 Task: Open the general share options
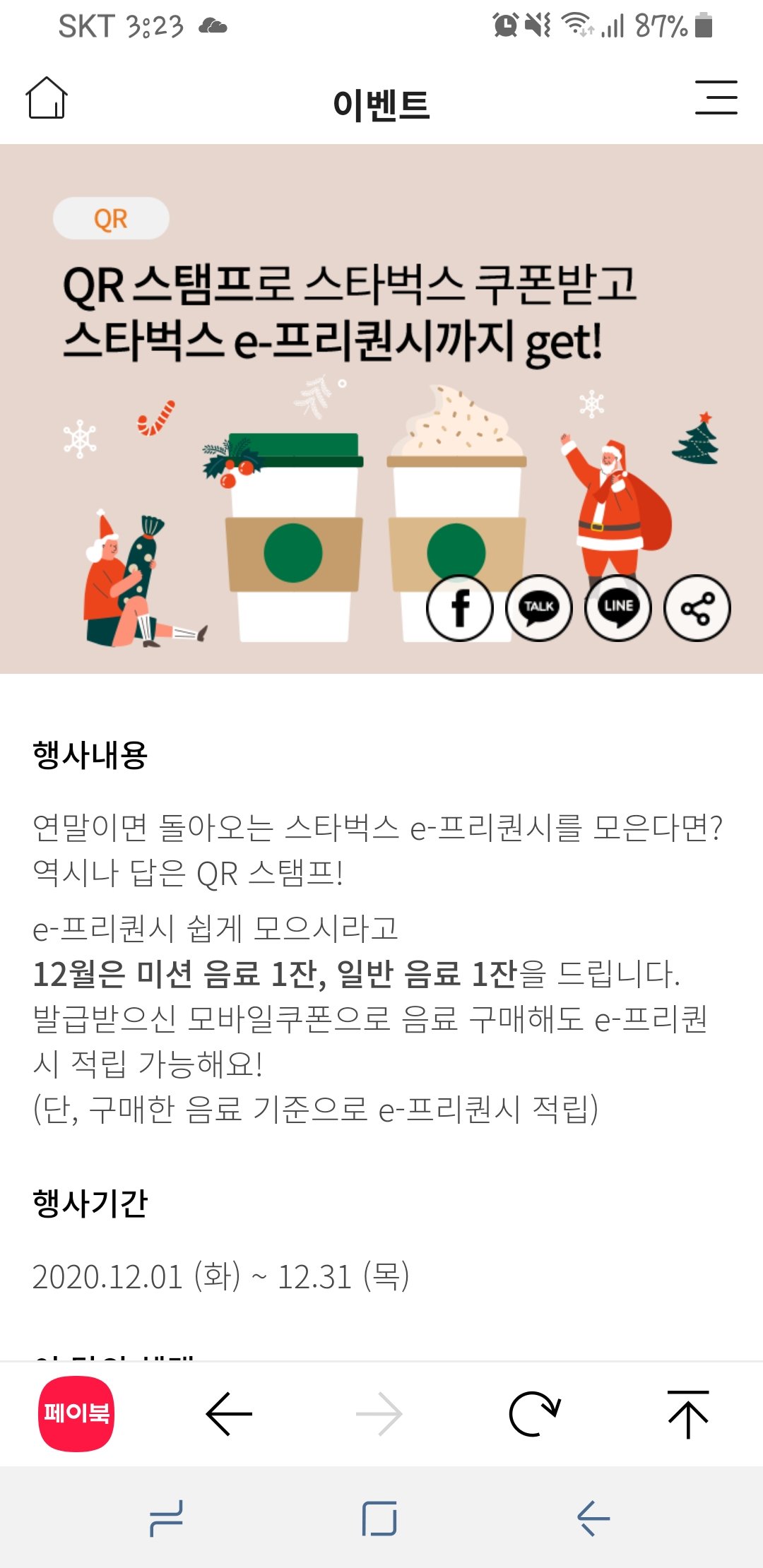[x=697, y=608]
